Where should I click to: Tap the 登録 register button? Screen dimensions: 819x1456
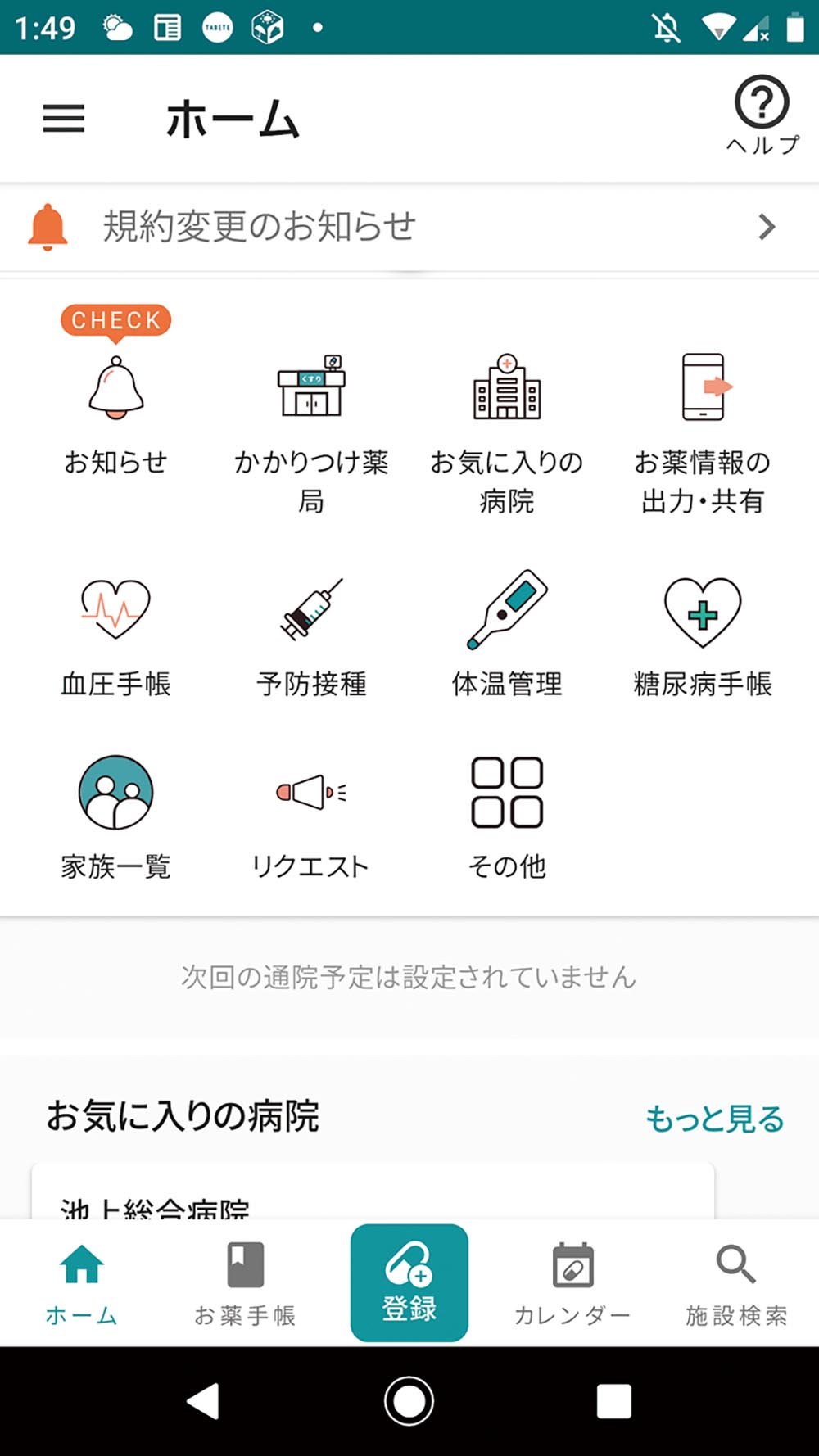click(x=409, y=1282)
